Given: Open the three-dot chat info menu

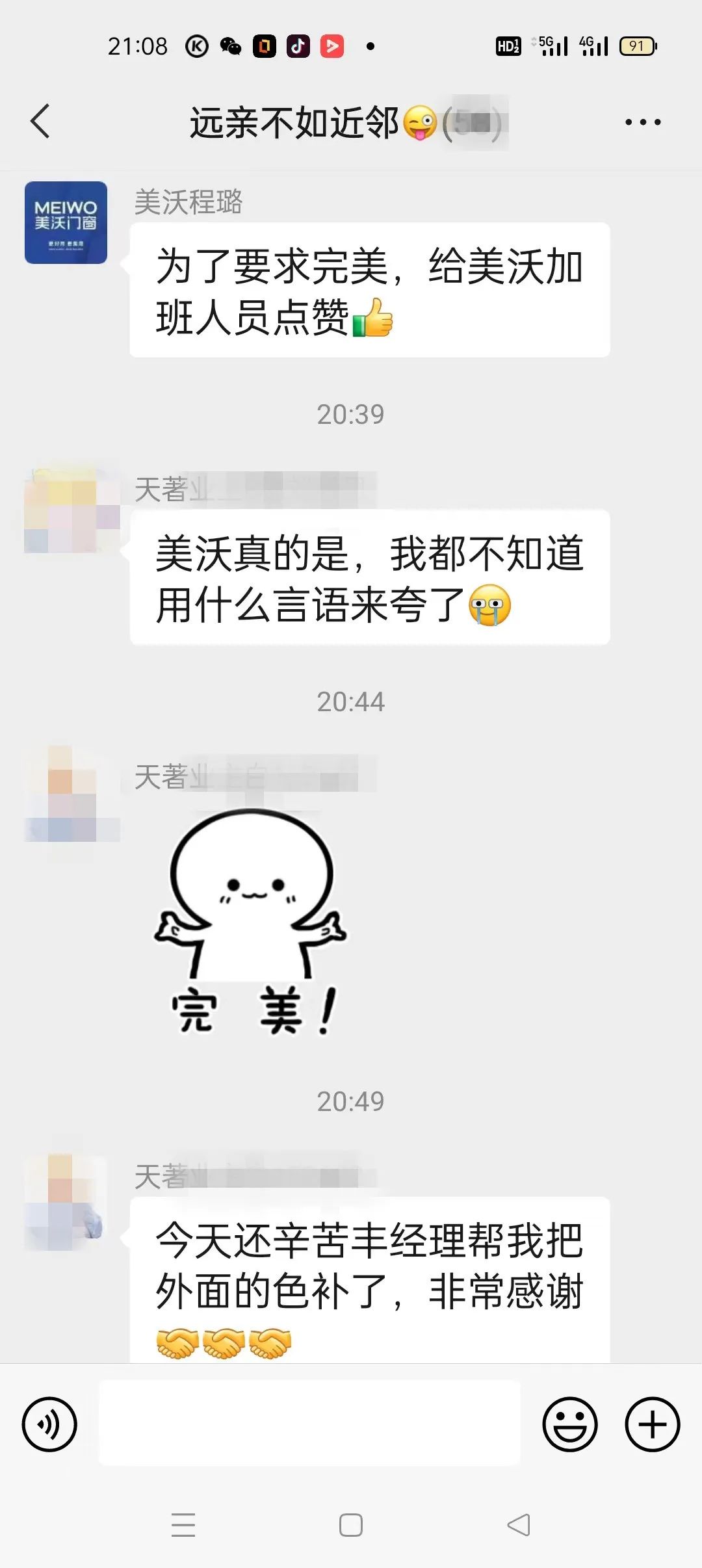Looking at the screenshot, I should [642, 122].
